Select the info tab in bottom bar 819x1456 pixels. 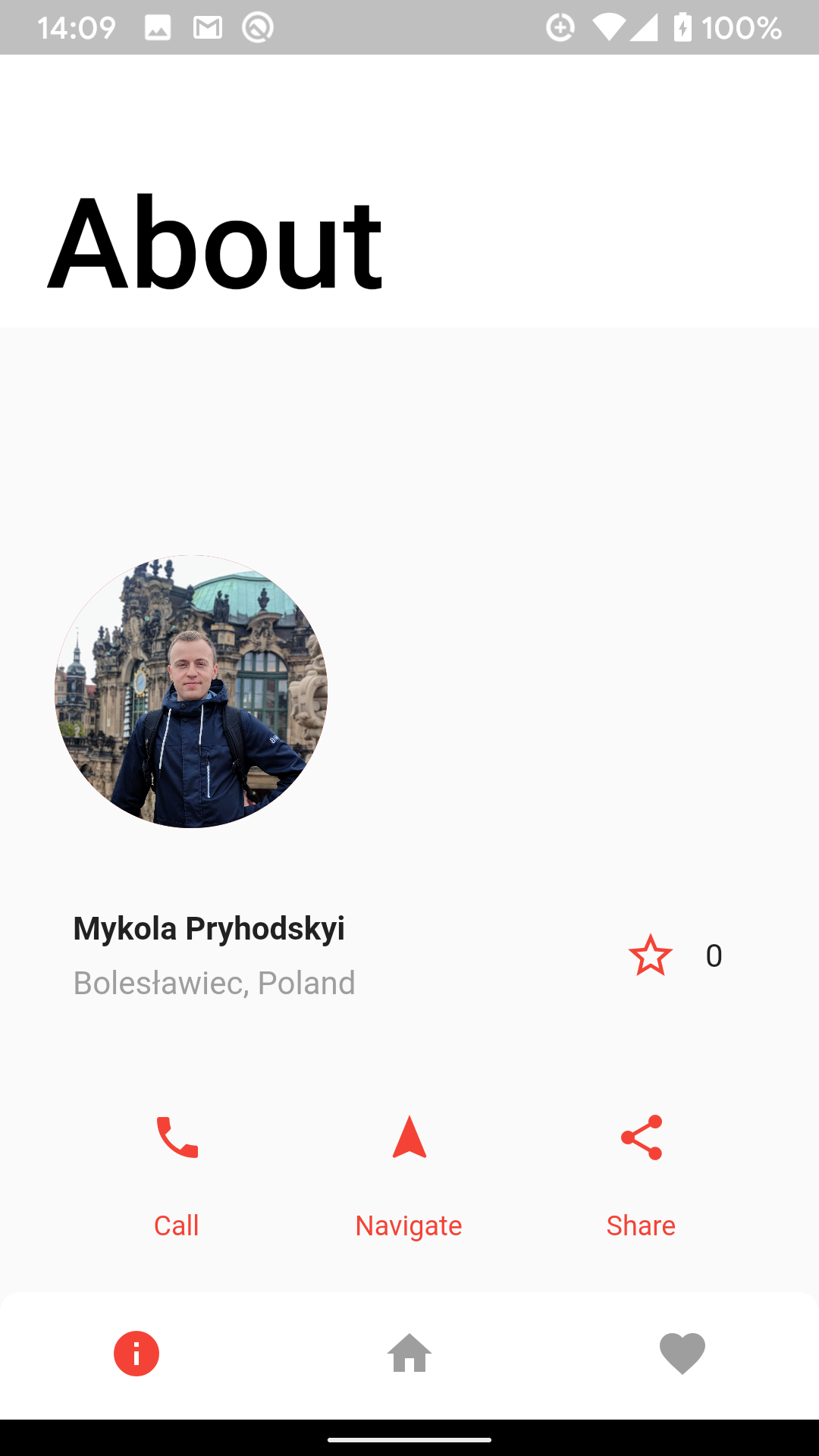[x=136, y=1354]
